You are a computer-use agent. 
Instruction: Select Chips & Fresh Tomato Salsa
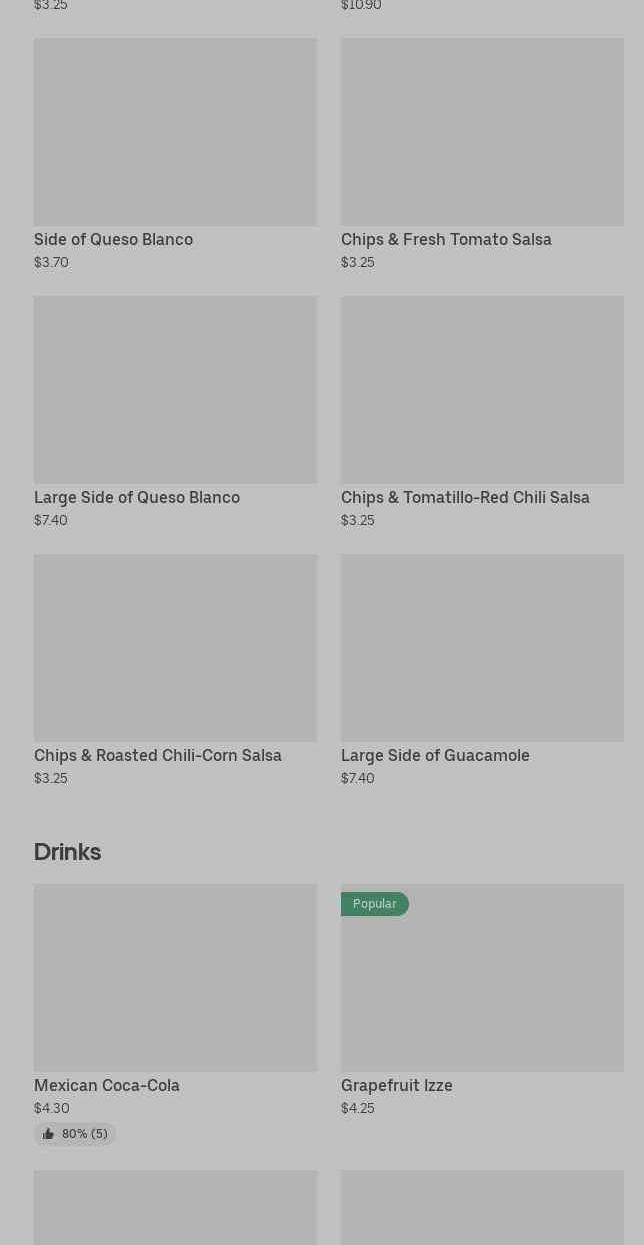[x=482, y=155]
